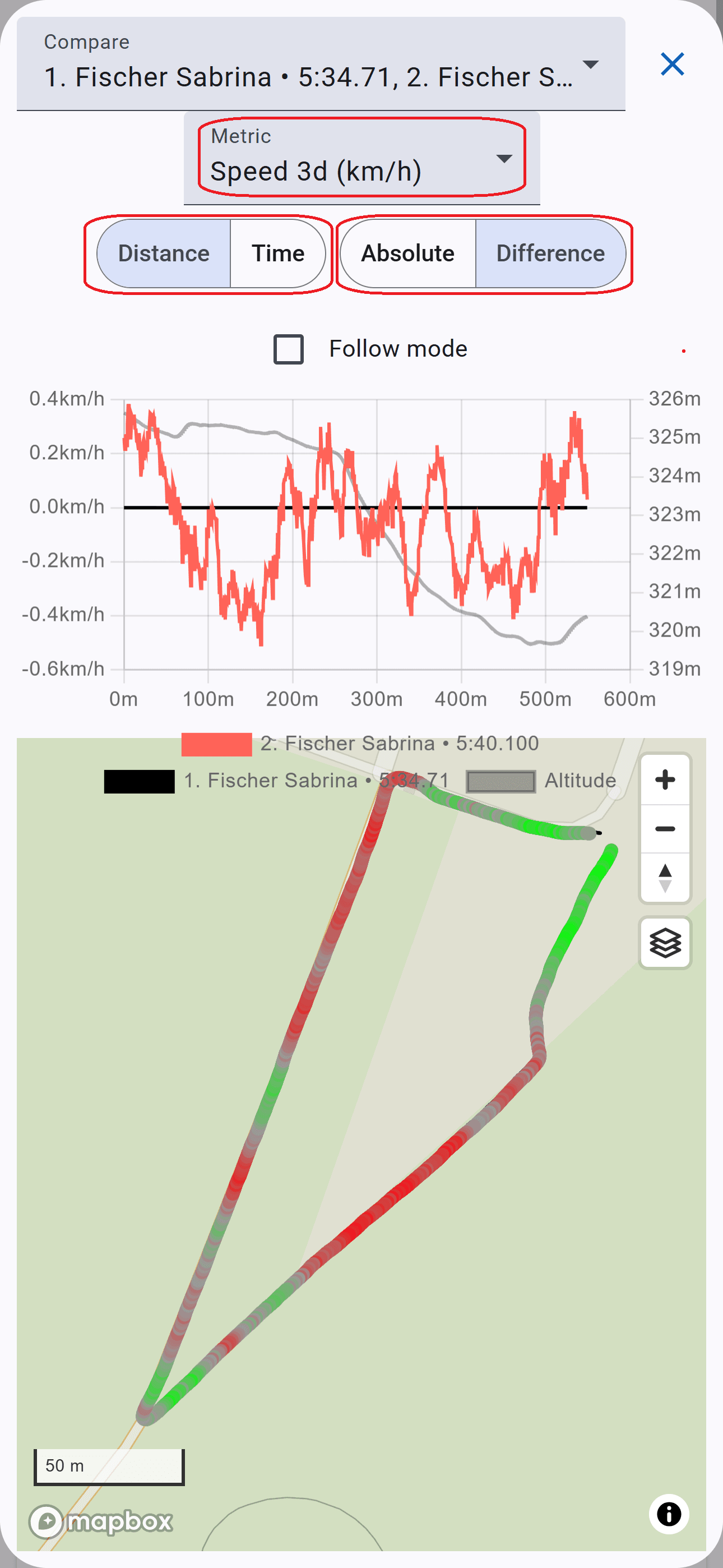The width and height of the screenshot is (723, 1568).
Task: Toggle the 1. Fischer Sabrina 5:34.71 series
Action: [x=276, y=781]
